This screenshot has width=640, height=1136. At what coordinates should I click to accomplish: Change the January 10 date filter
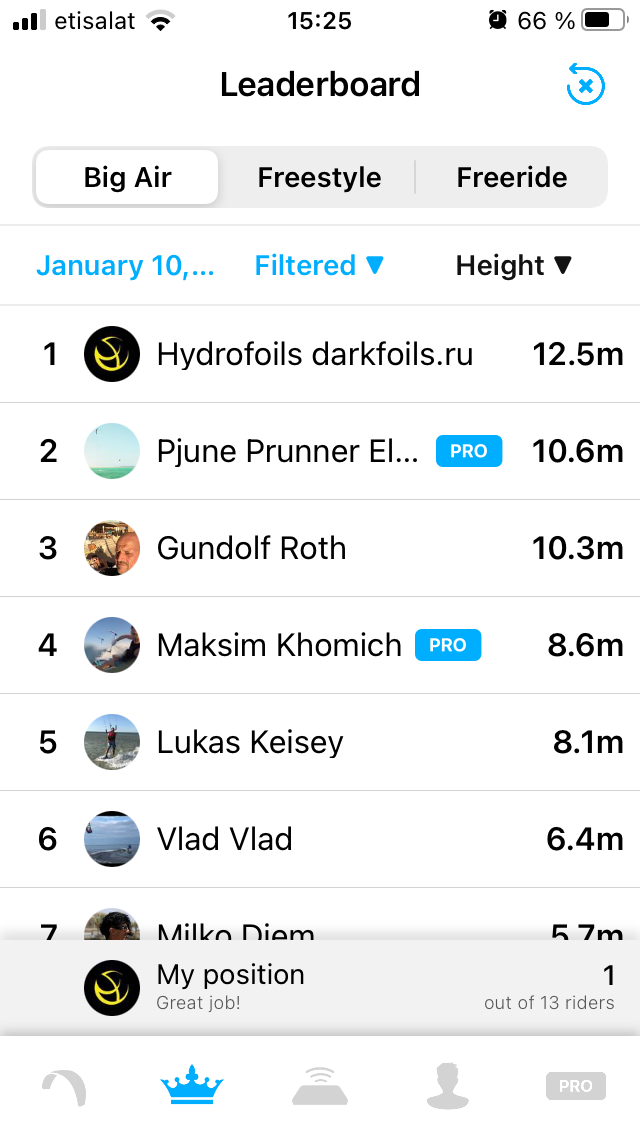pos(125,266)
